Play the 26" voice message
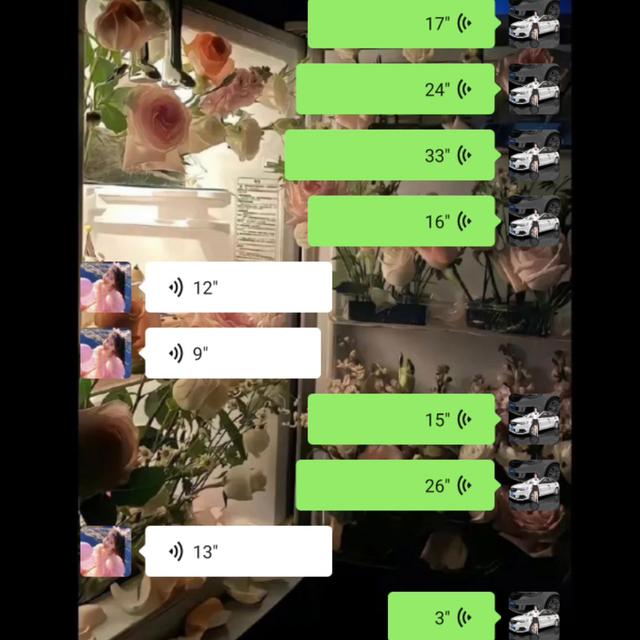This screenshot has height=640, width=640. (396, 485)
